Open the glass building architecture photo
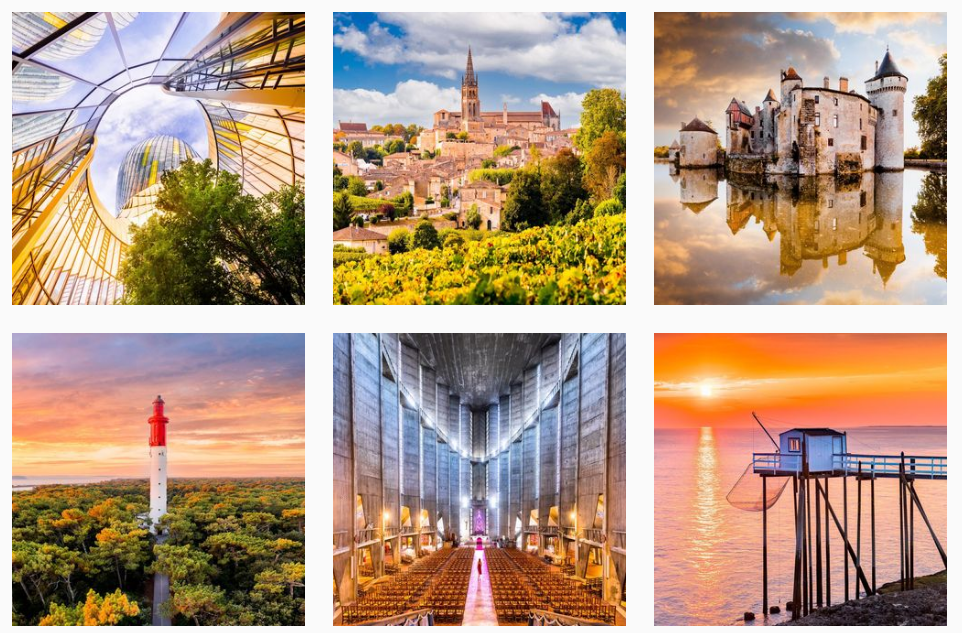The image size is (962, 633). point(158,158)
